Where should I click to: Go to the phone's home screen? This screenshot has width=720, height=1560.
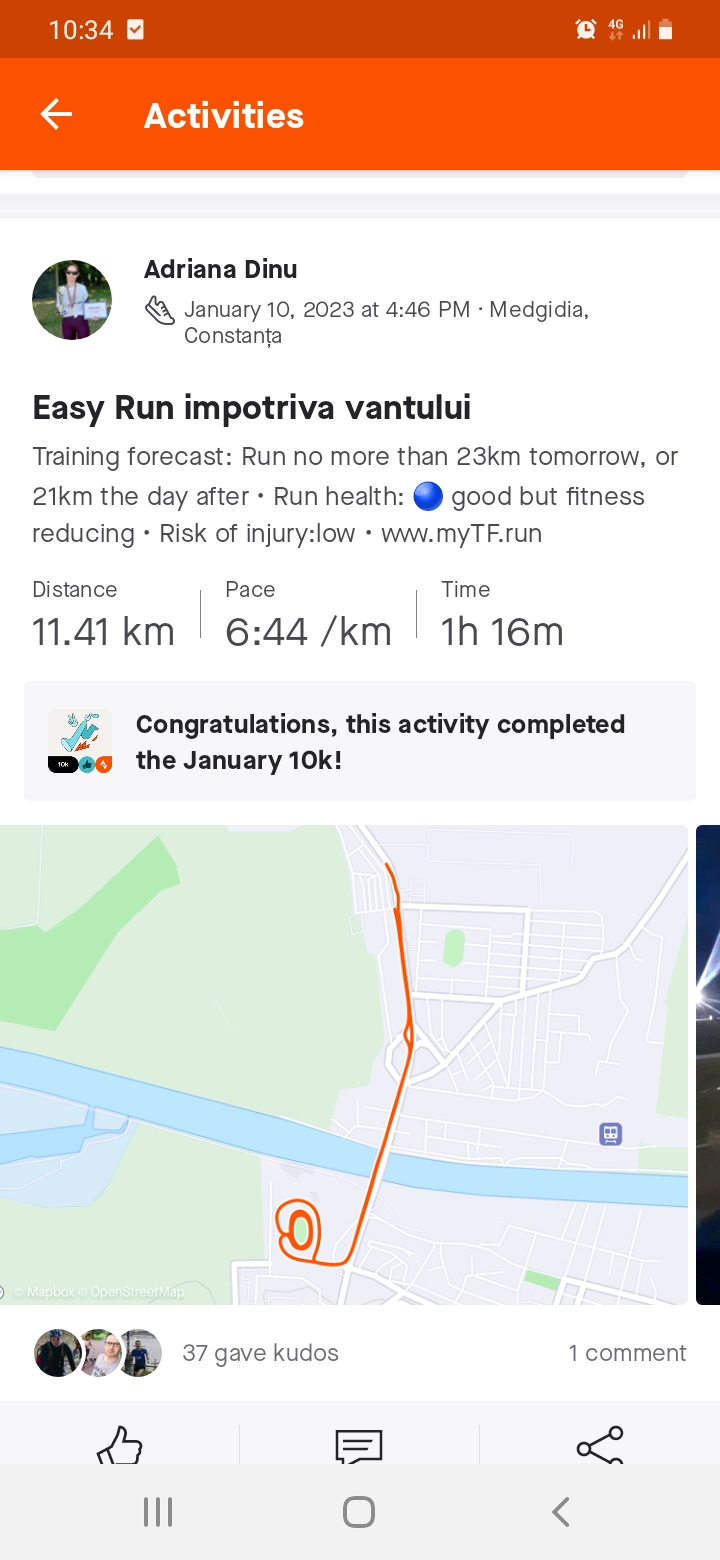pyautogui.click(x=359, y=1512)
